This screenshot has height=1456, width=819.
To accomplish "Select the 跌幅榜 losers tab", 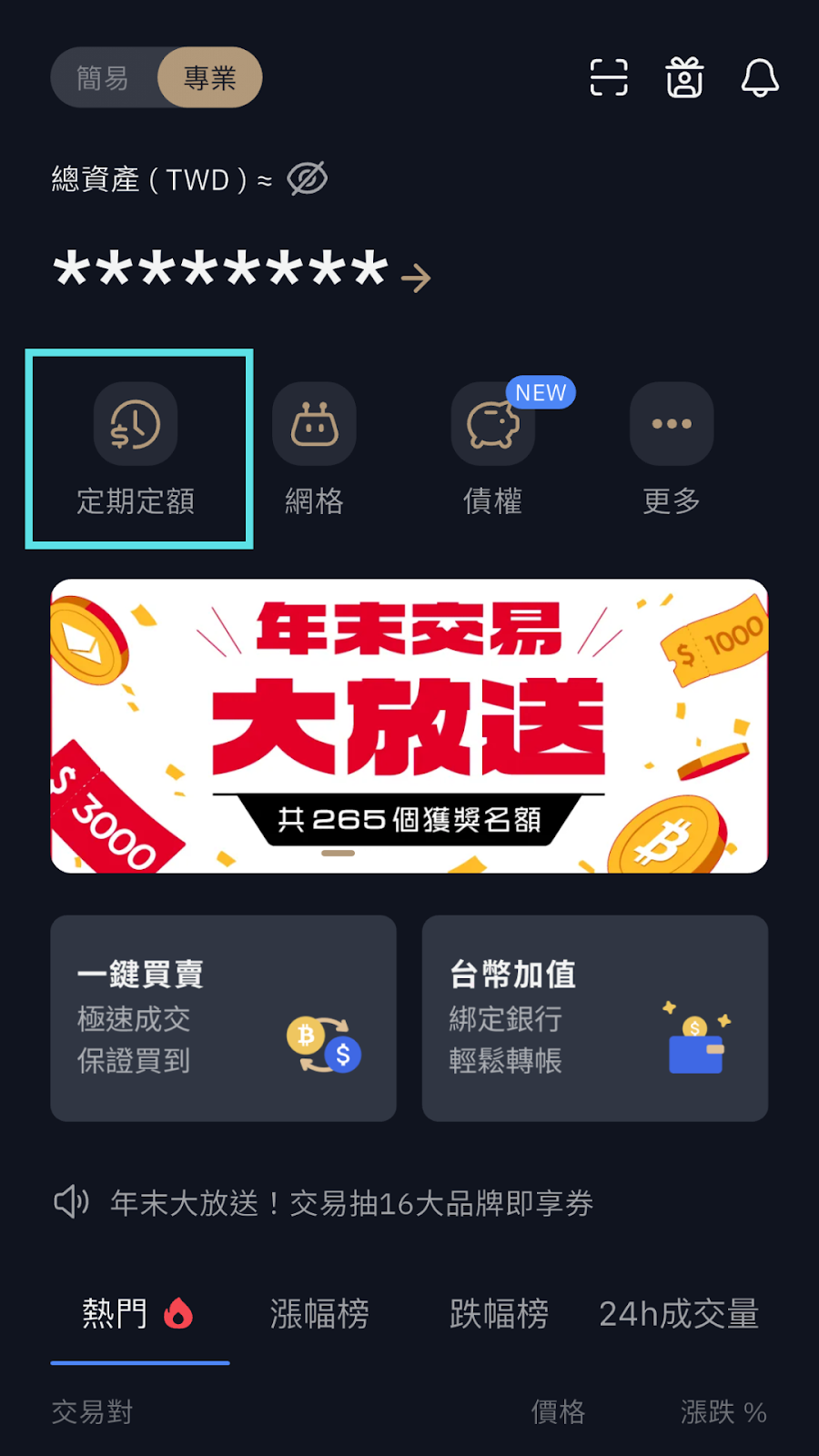I will 499,1313.
